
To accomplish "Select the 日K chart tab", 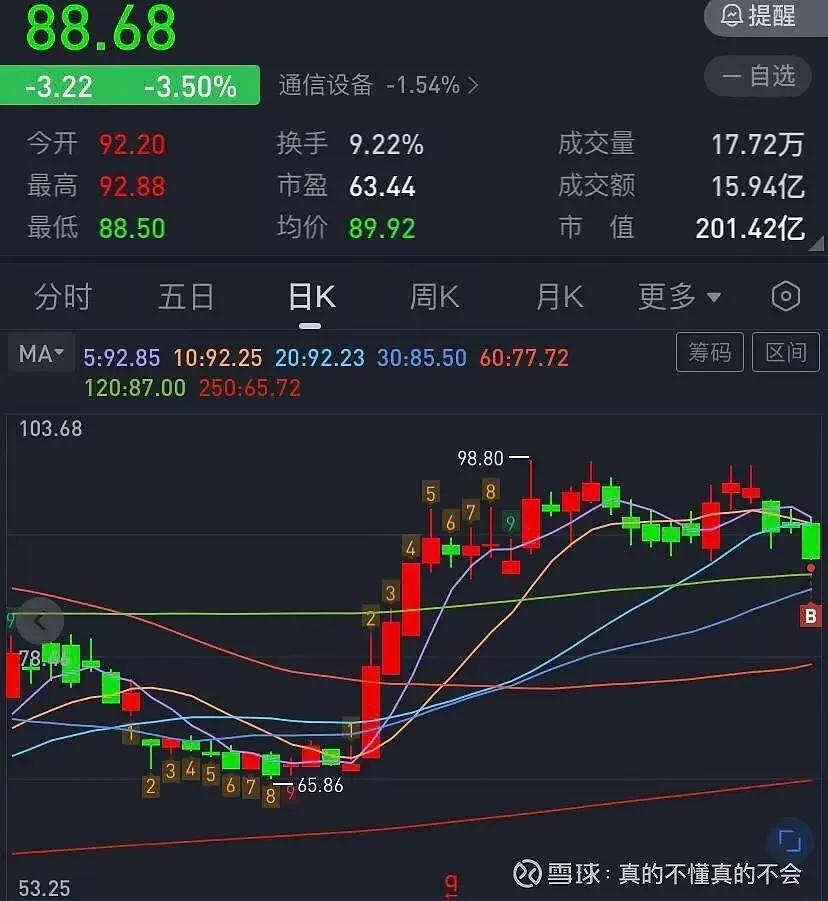I will click(x=311, y=297).
